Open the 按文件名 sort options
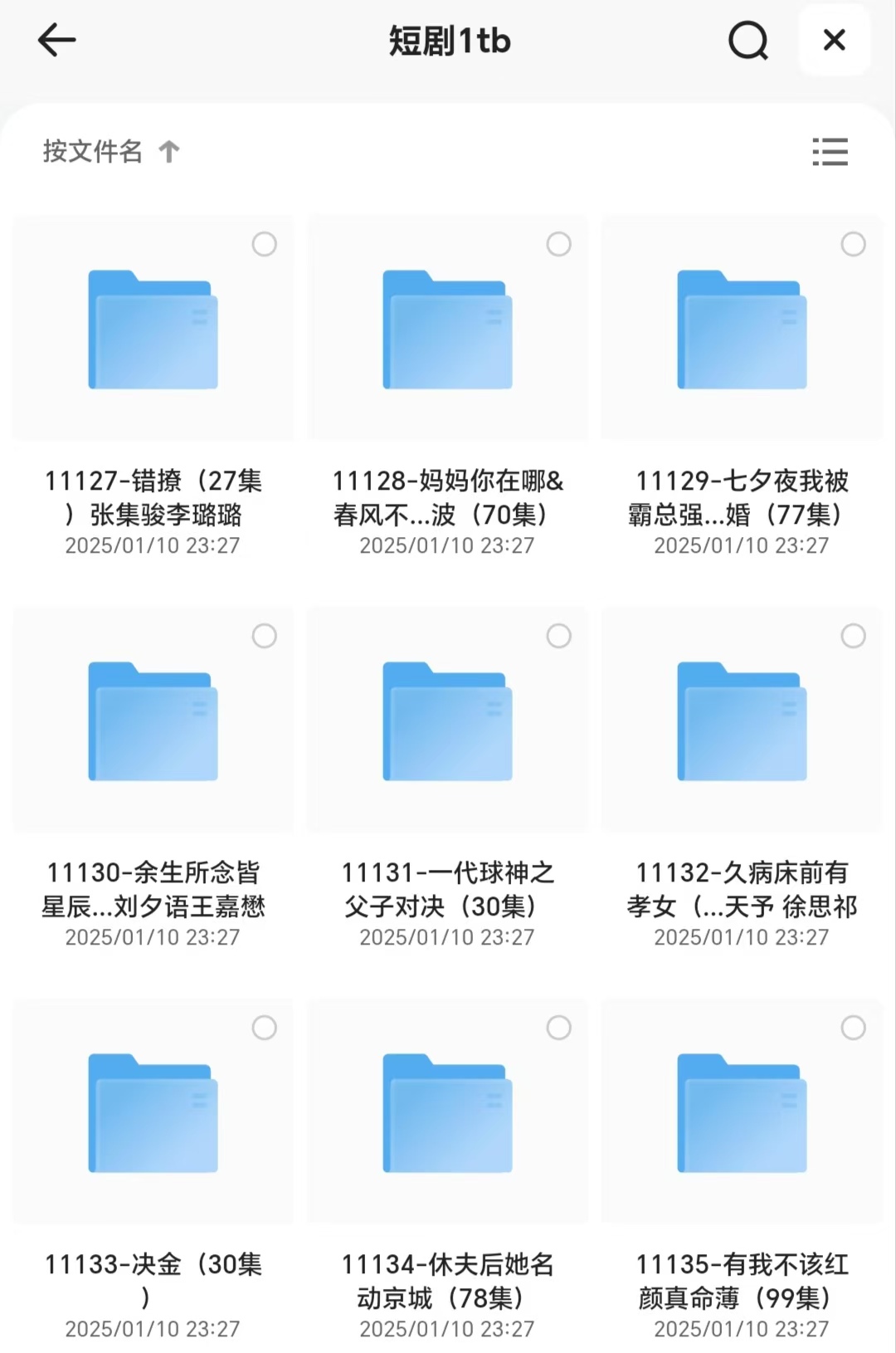896x1353 pixels. coord(94,150)
